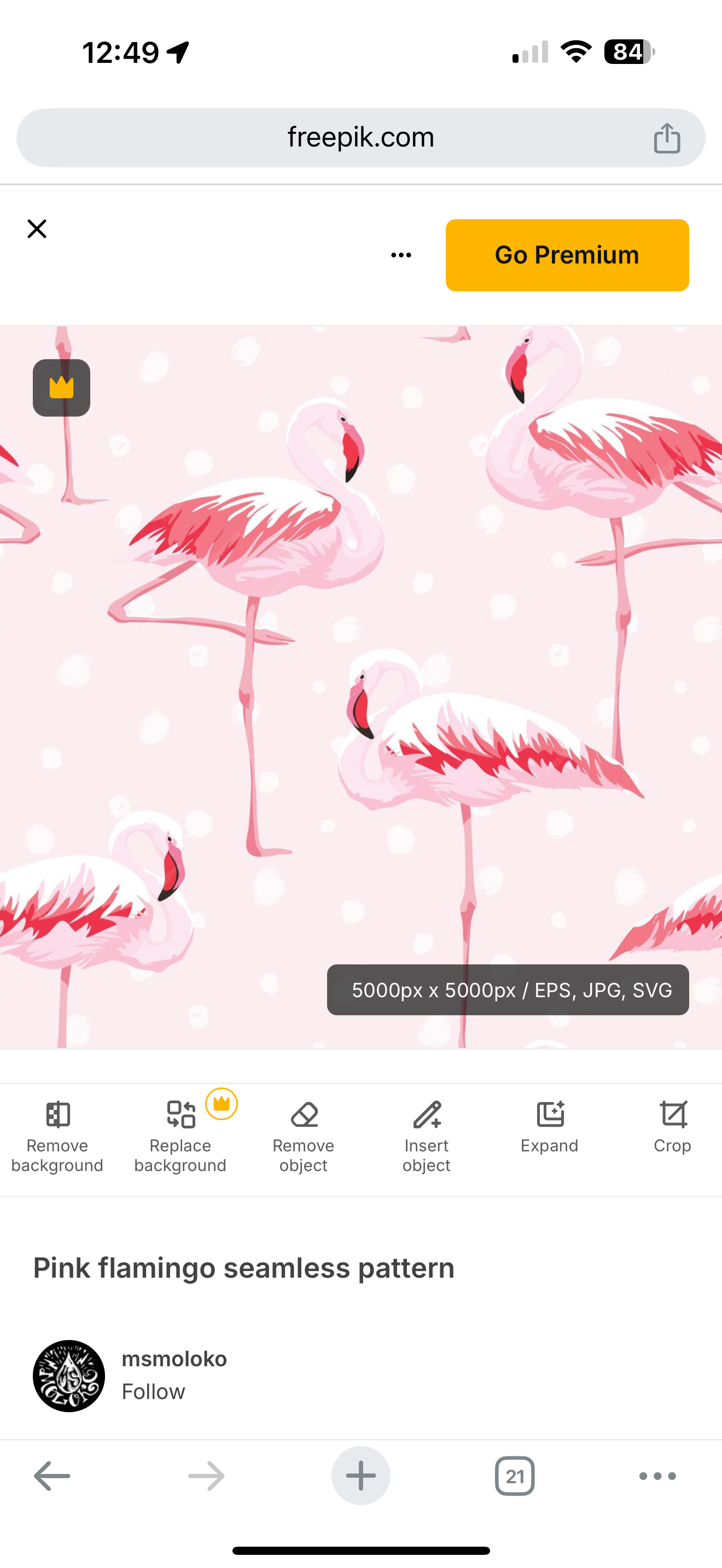Use the Remove object tool
722x1568 pixels.
point(303,1137)
